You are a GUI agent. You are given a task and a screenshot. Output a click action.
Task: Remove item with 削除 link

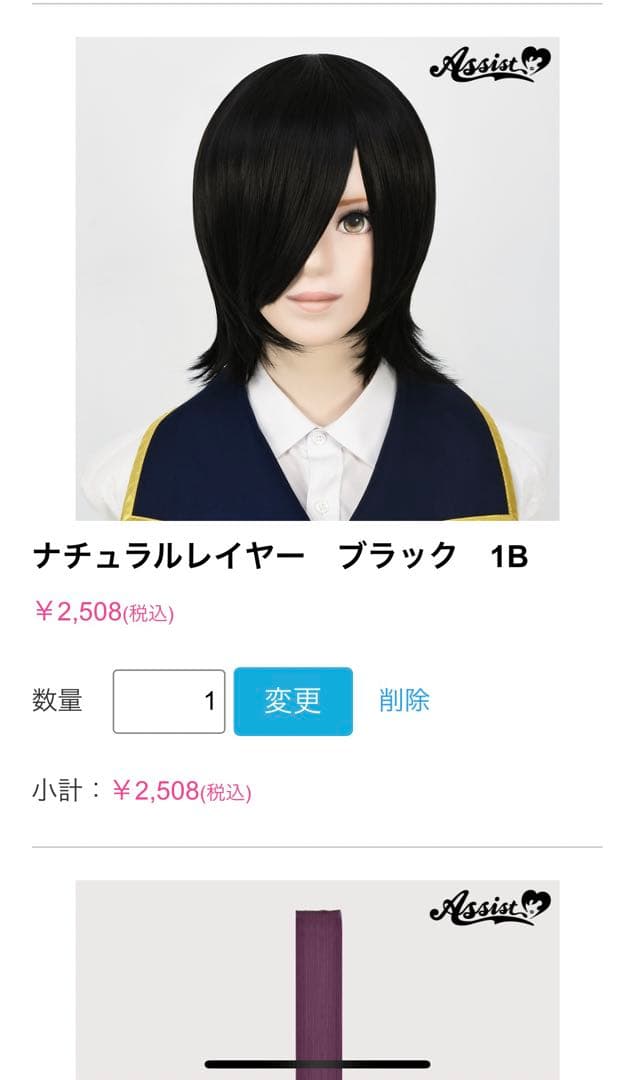point(404,700)
